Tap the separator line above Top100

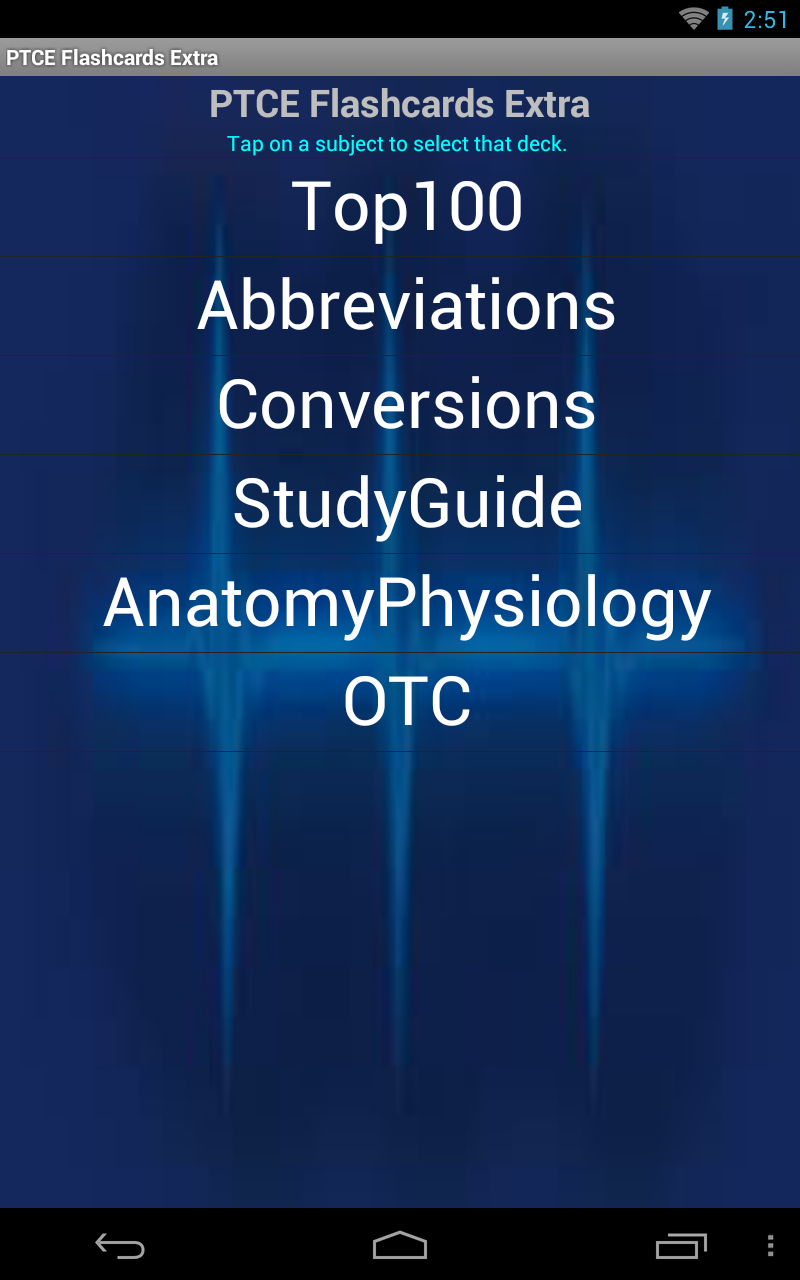tap(400, 157)
